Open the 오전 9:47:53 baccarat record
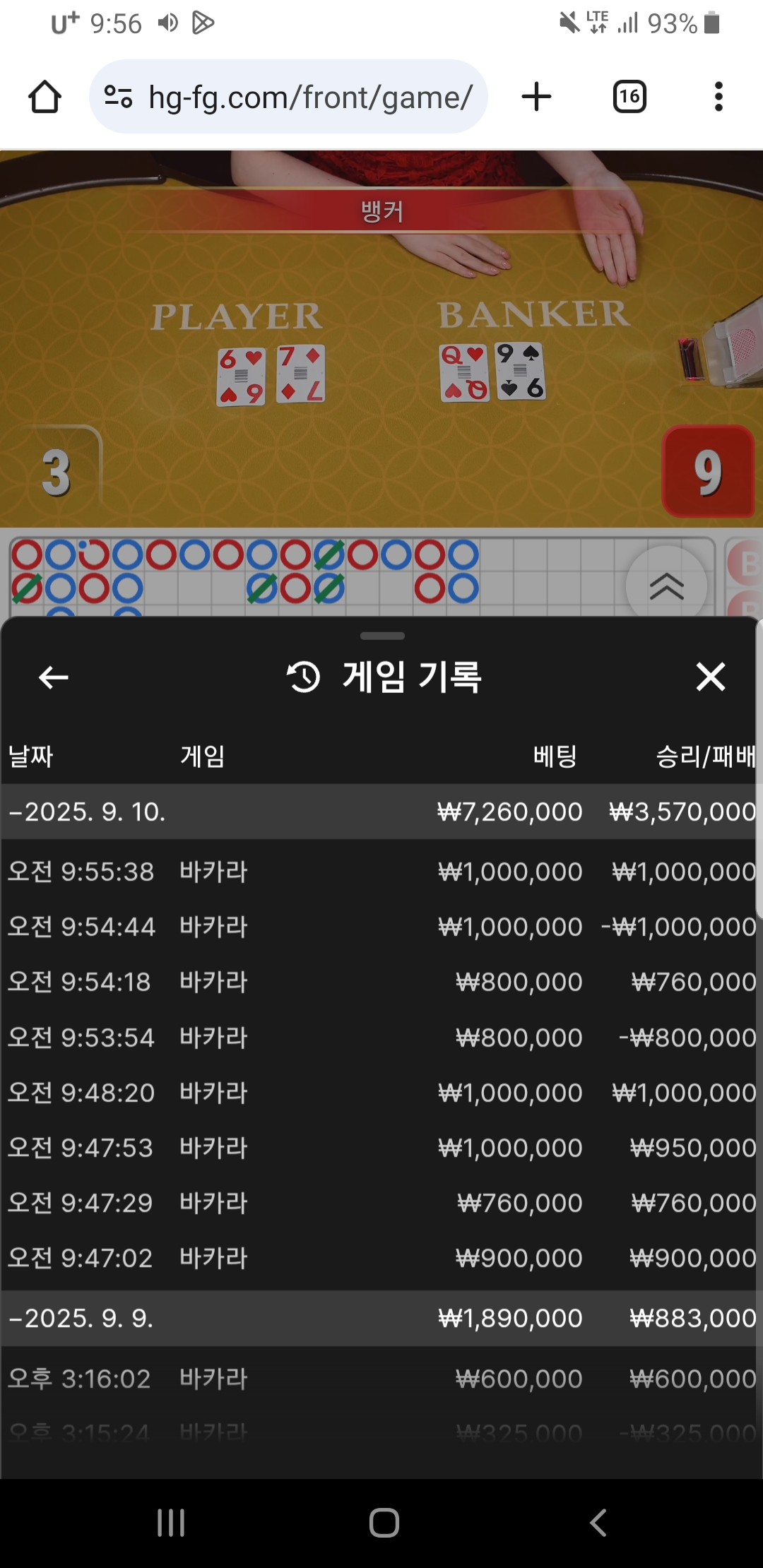Viewport: 763px width, 1568px height. point(381,1148)
